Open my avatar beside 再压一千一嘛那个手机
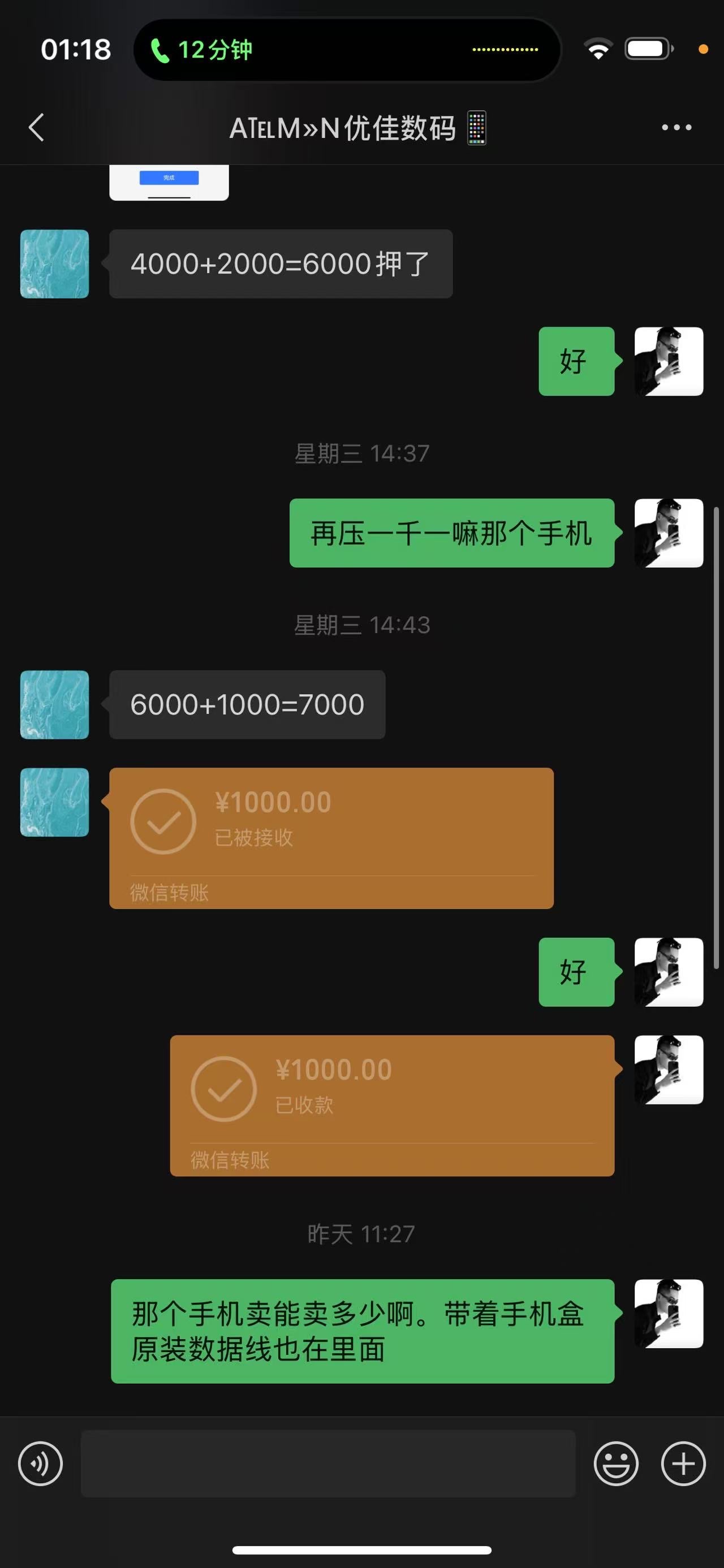The image size is (724, 1568). point(668,532)
